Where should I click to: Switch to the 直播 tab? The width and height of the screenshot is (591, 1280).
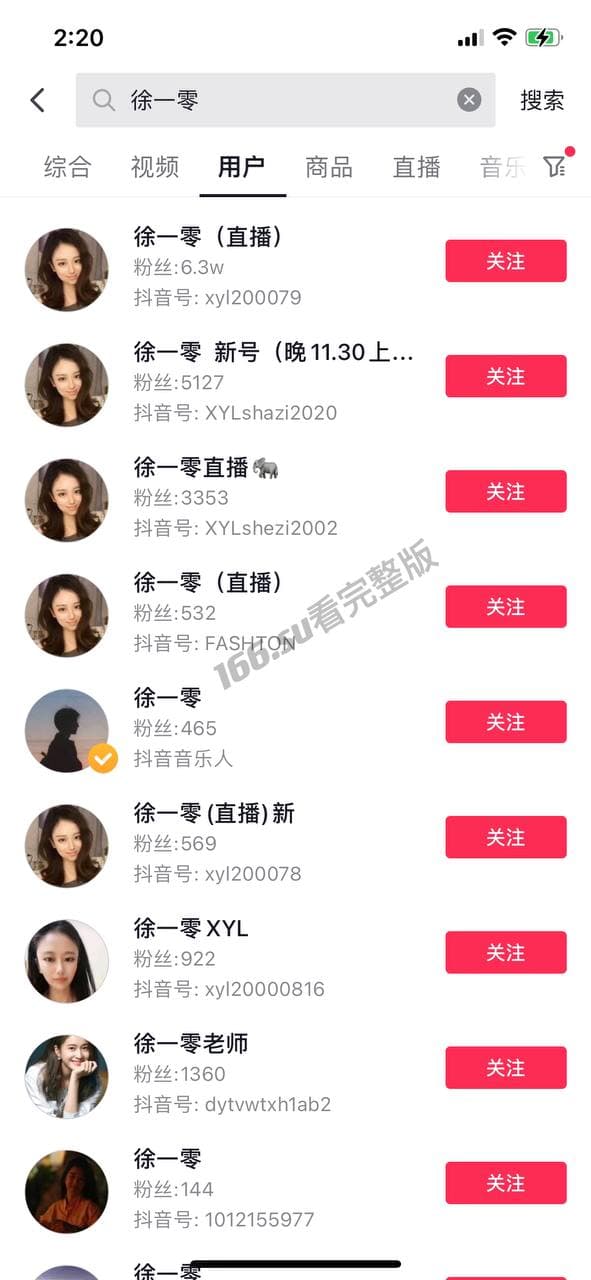[x=416, y=167]
